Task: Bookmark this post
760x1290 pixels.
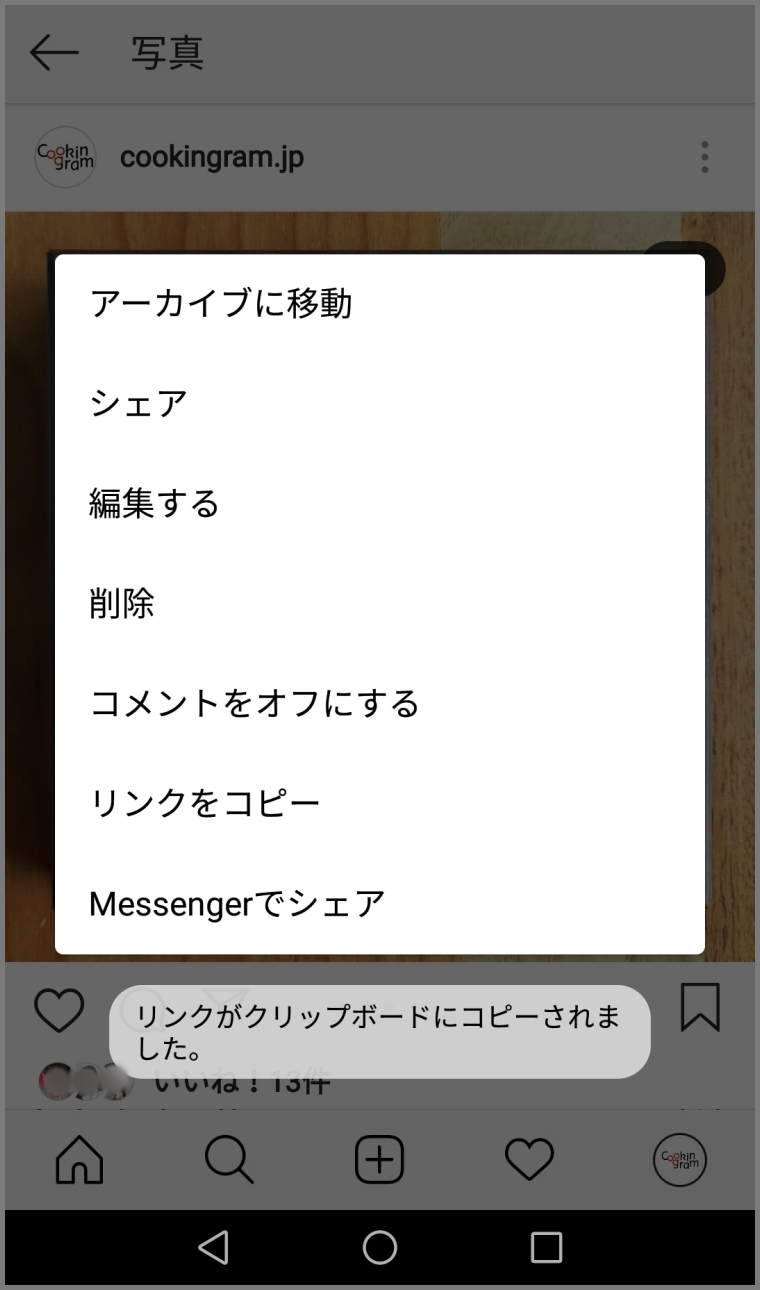Action: coord(700,1007)
